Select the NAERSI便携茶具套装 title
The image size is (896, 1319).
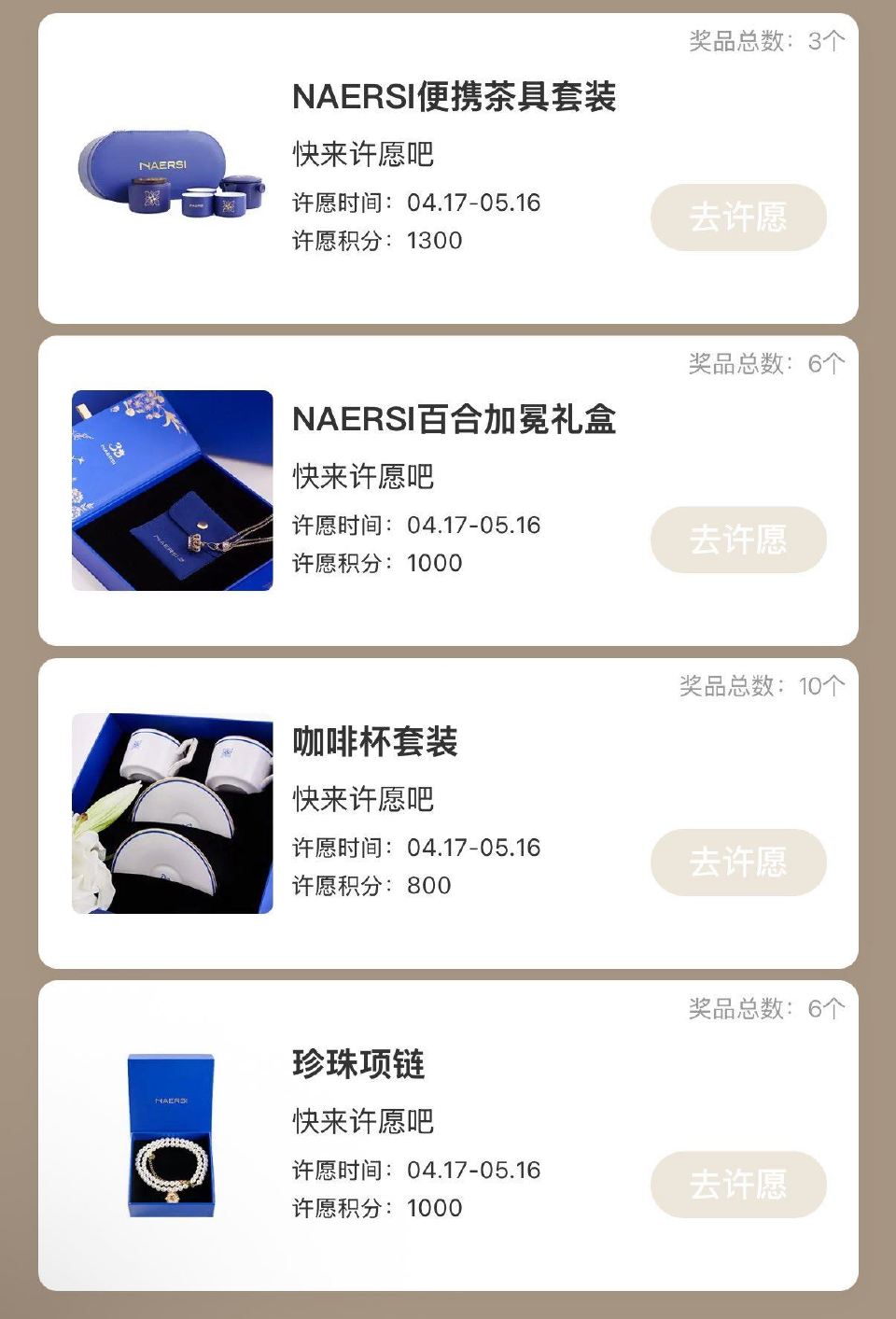[x=455, y=94]
